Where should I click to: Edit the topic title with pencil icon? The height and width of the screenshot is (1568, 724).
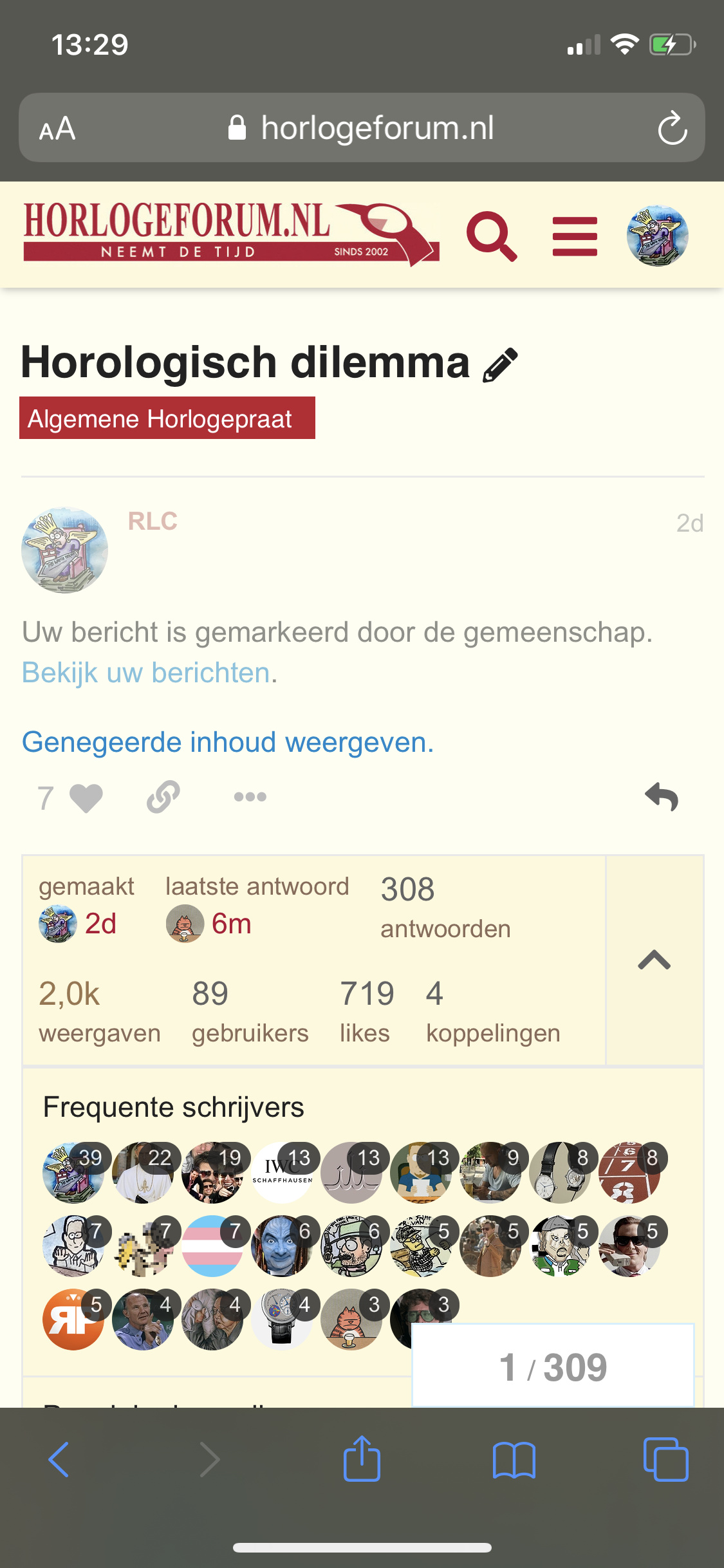pos(500,364)
